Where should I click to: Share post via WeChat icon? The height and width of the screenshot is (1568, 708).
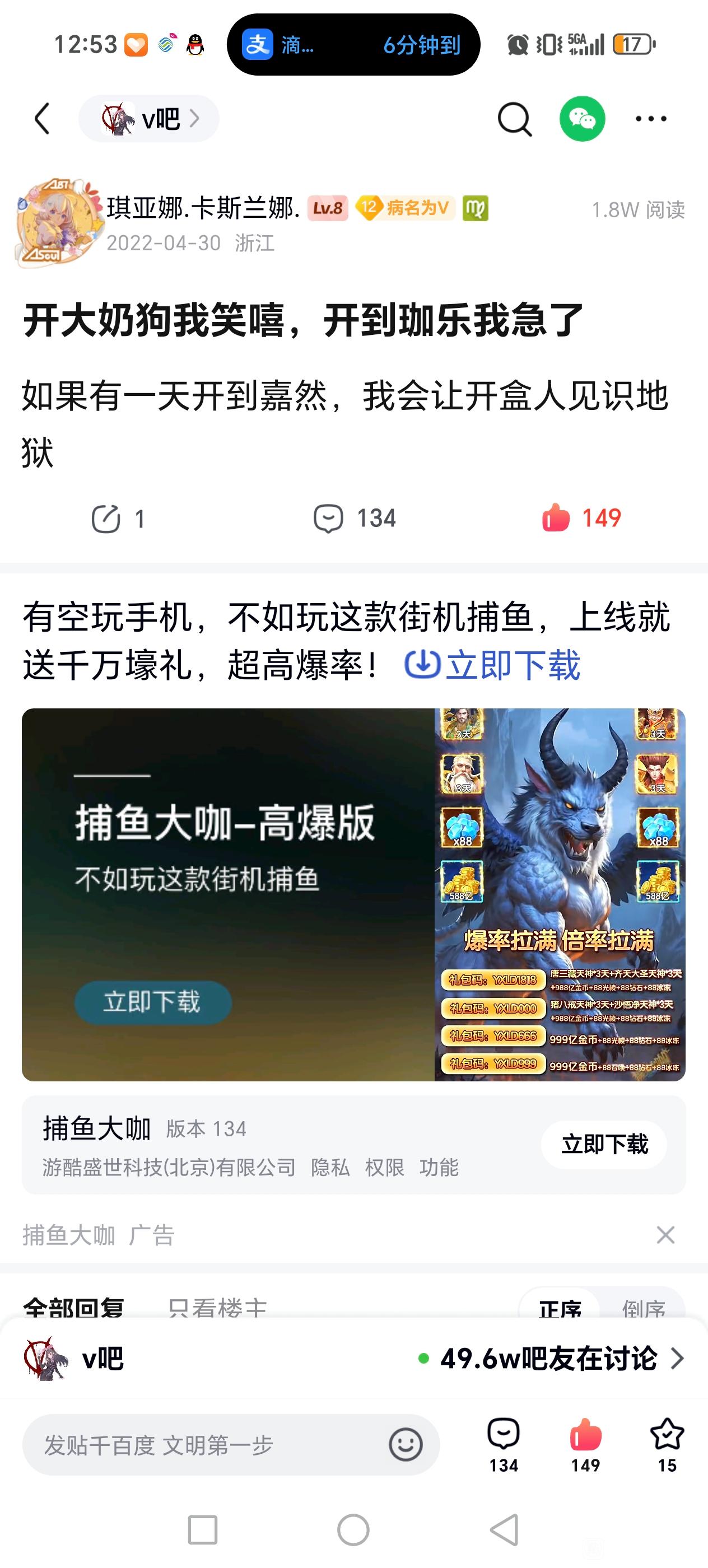click(582, 119)
